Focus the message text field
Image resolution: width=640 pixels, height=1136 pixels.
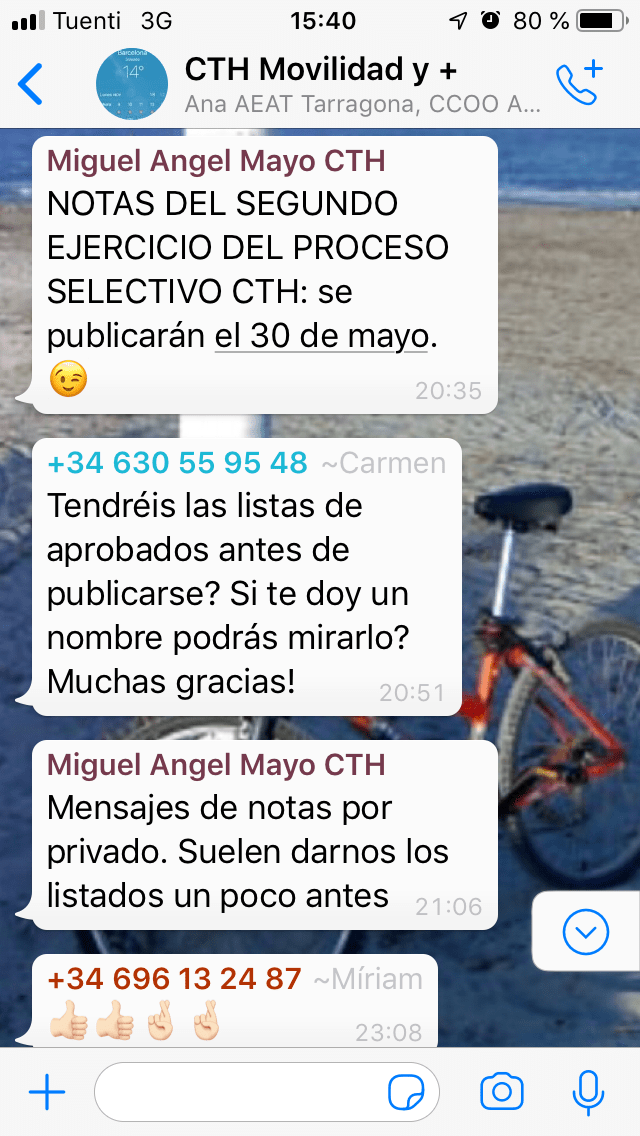(x=240, y=1093)
